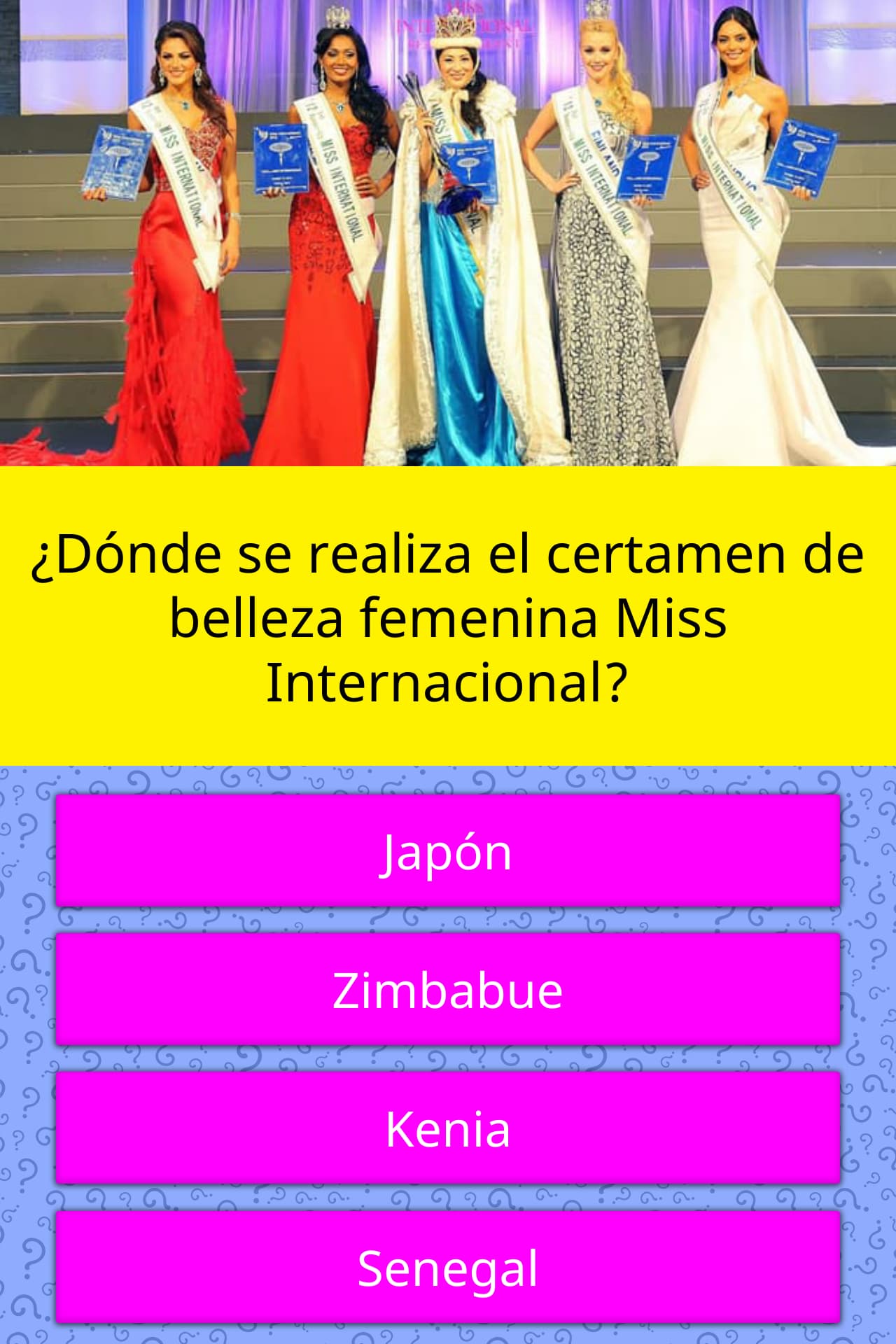Image resolution: width=896 pixels, height=1344 pixels.
Task: Select the answer Japón
Action: pyautogui.click(x=447, y=851)
